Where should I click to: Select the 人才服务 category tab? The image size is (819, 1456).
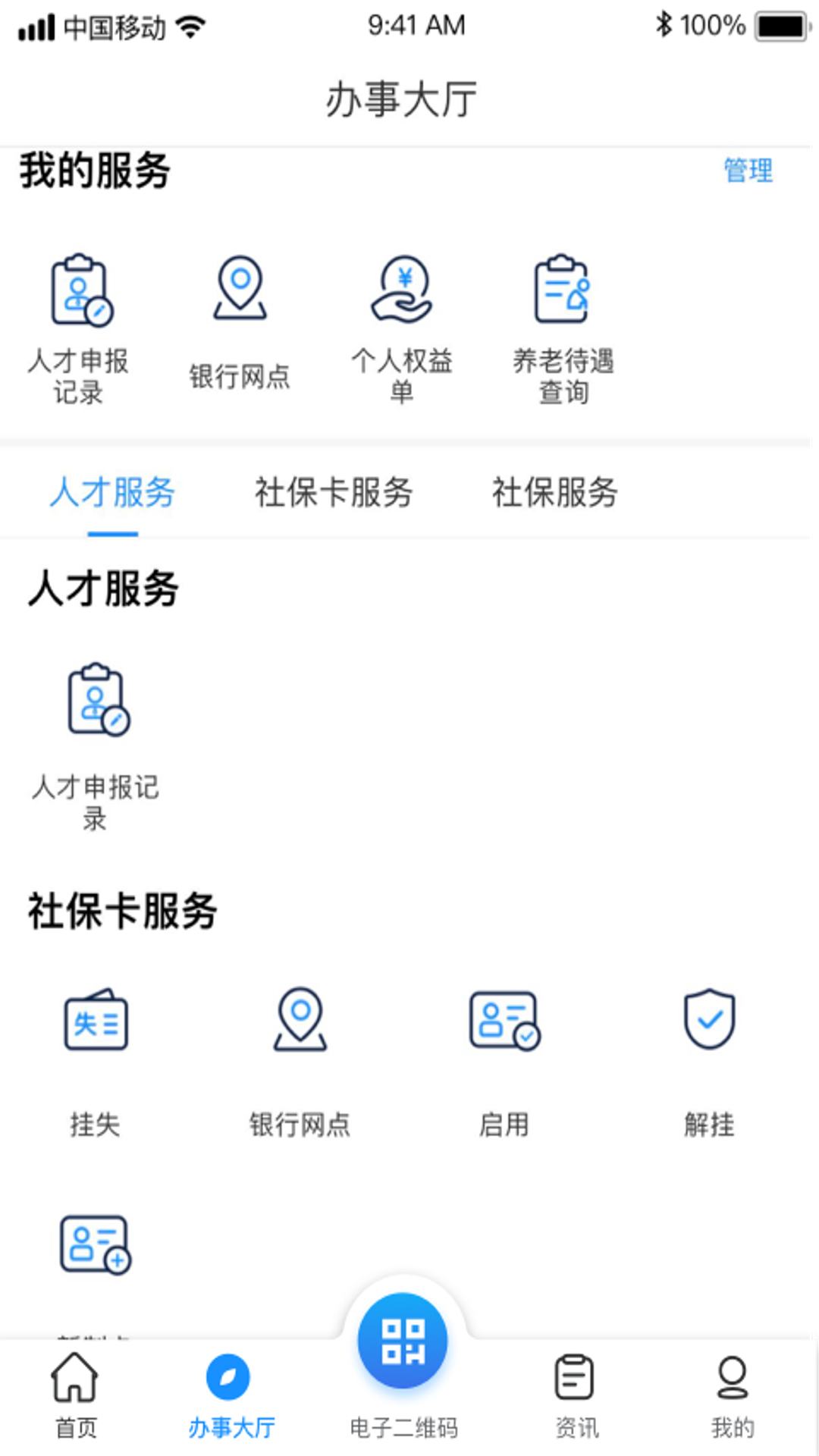(112, 493)
